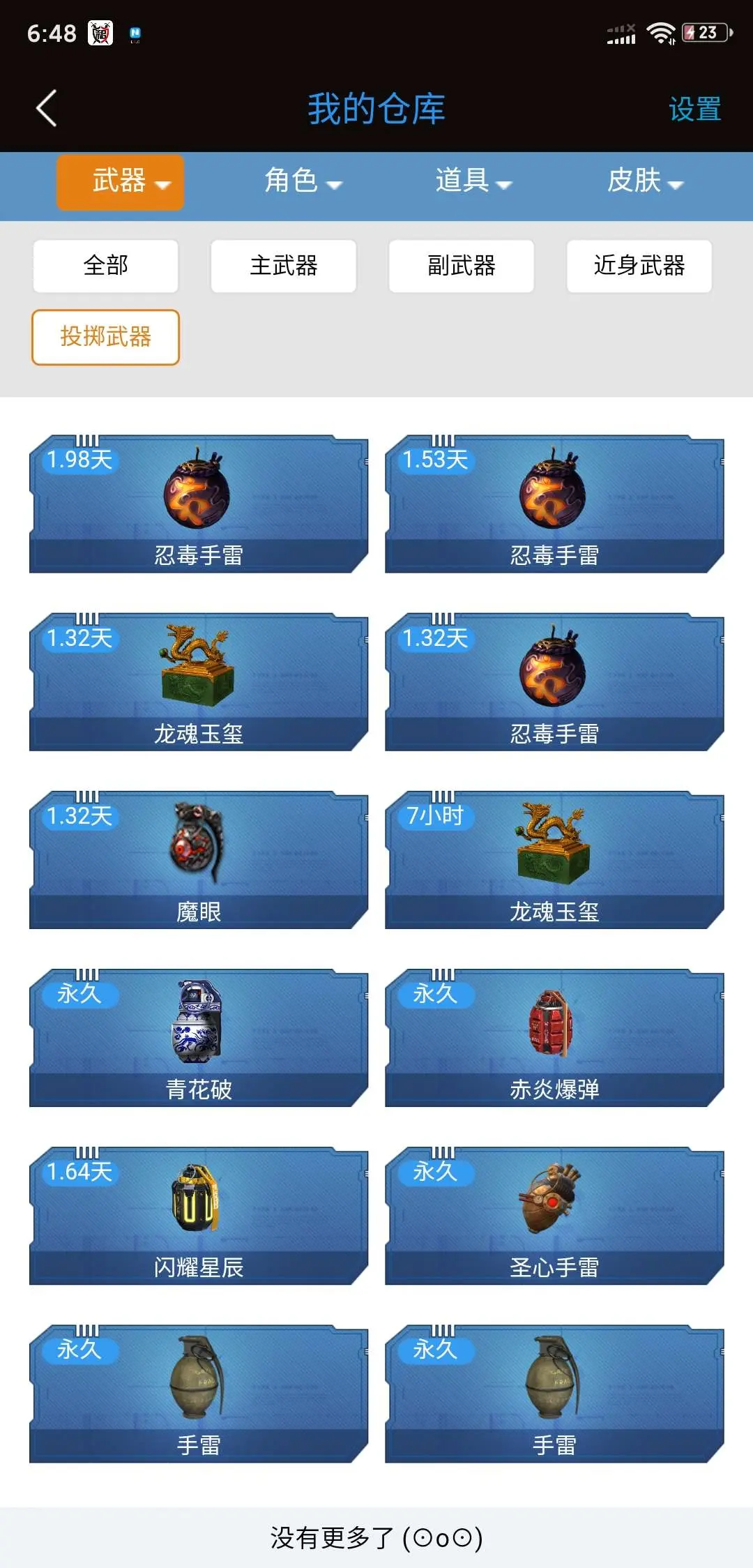
Task: Expand the 道具 dropdown tab
Action: pos(473,181)
